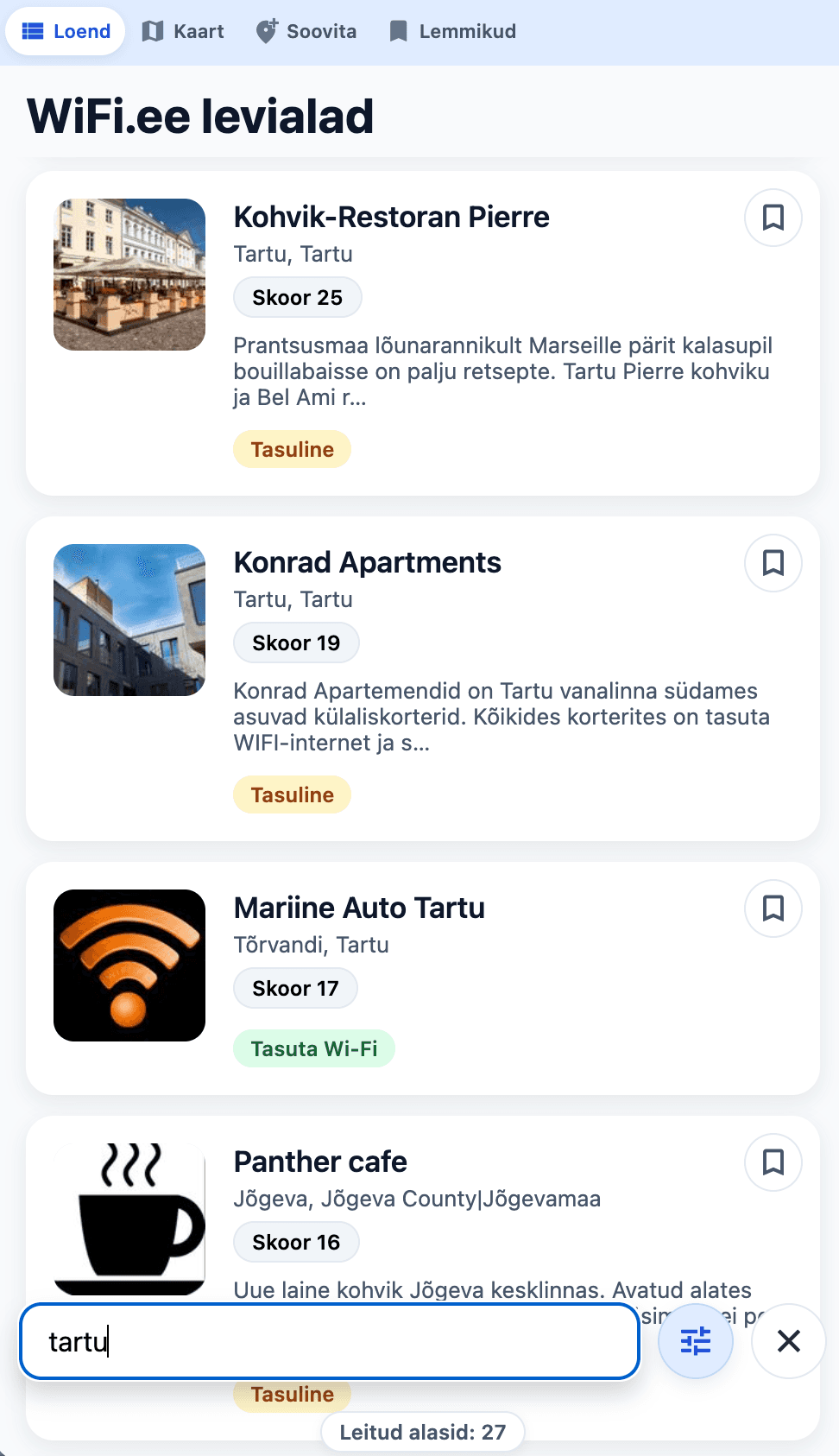The image size is (839, 1456).
Task: Click the Wi-Fi logo of Mariine Auto Tartu
Action: (129, 965)
